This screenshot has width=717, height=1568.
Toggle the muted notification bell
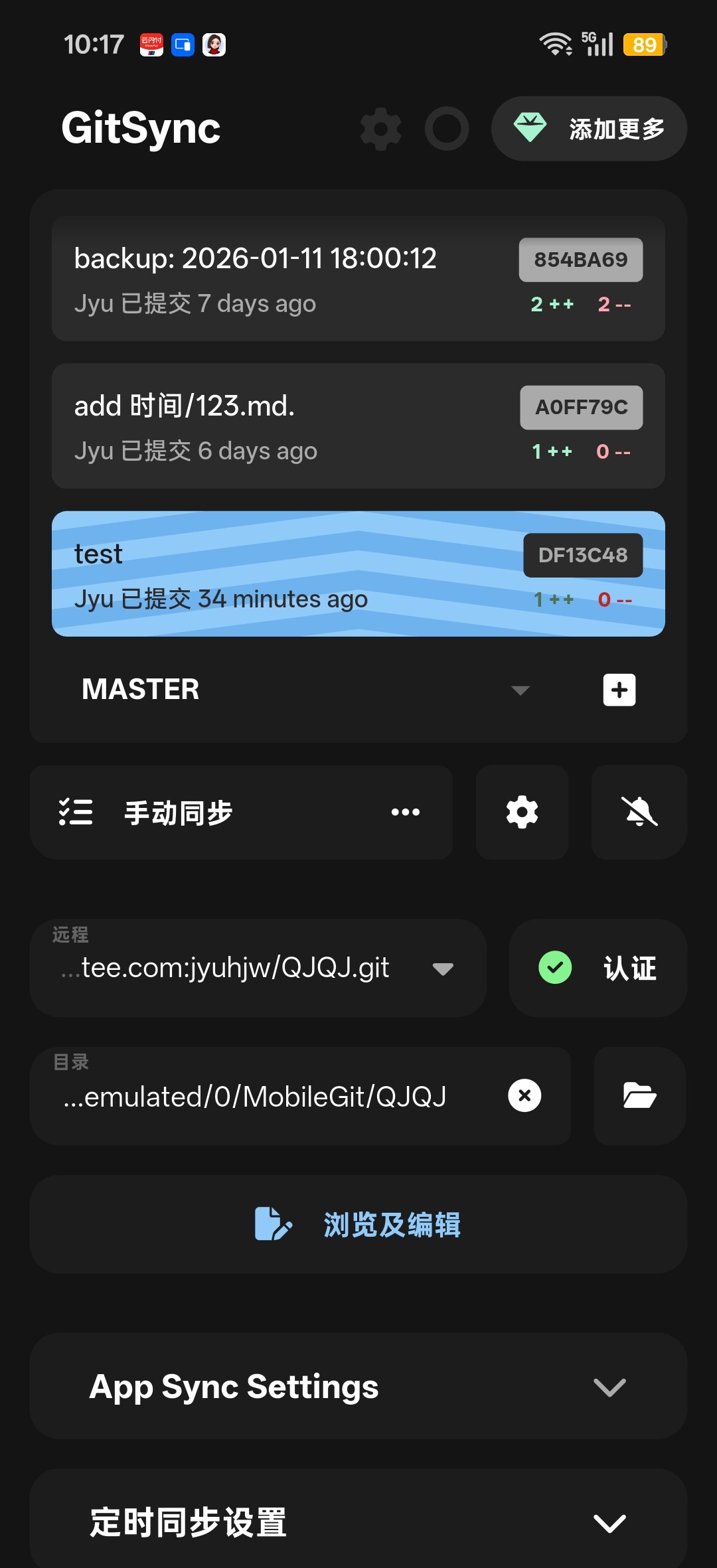[639, 813]
